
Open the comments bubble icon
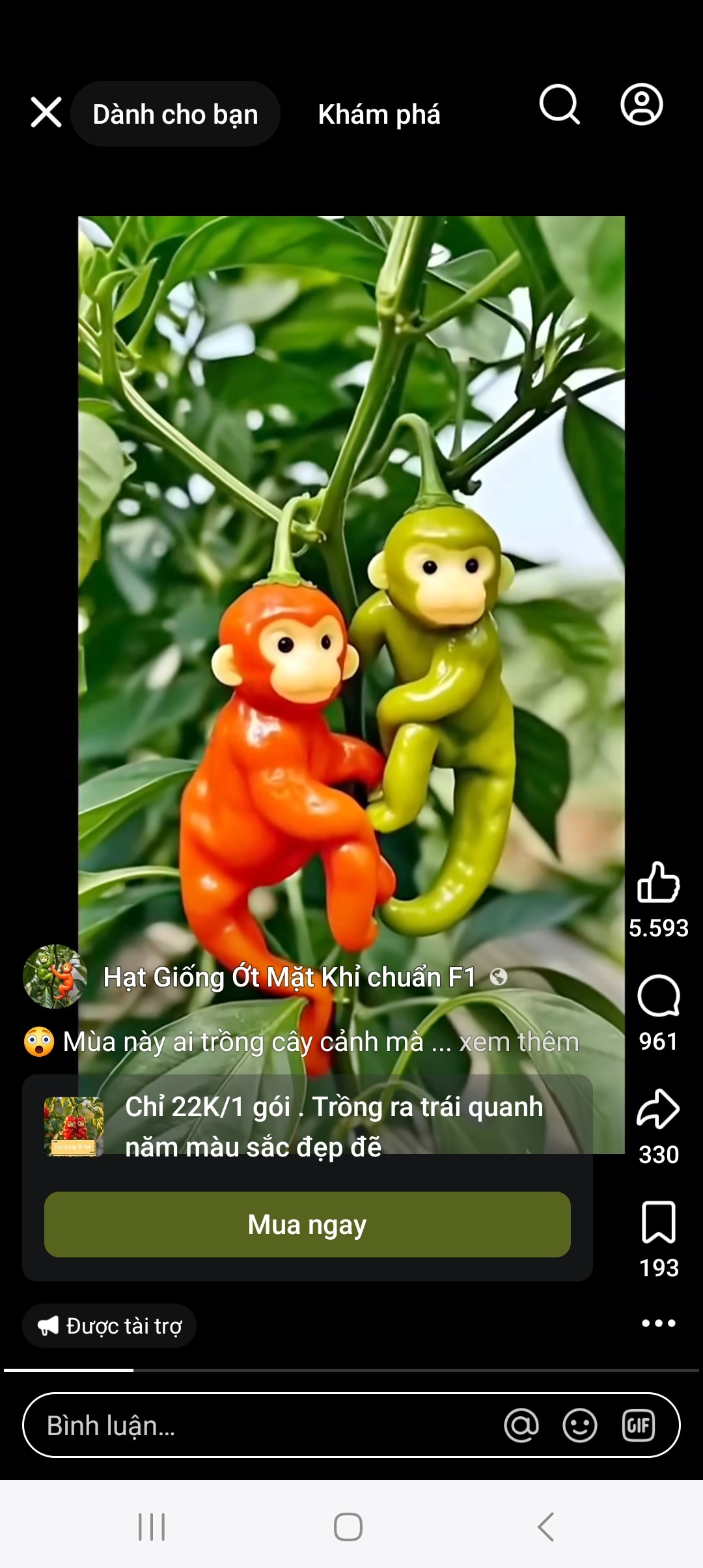click(x=658, y=996)
